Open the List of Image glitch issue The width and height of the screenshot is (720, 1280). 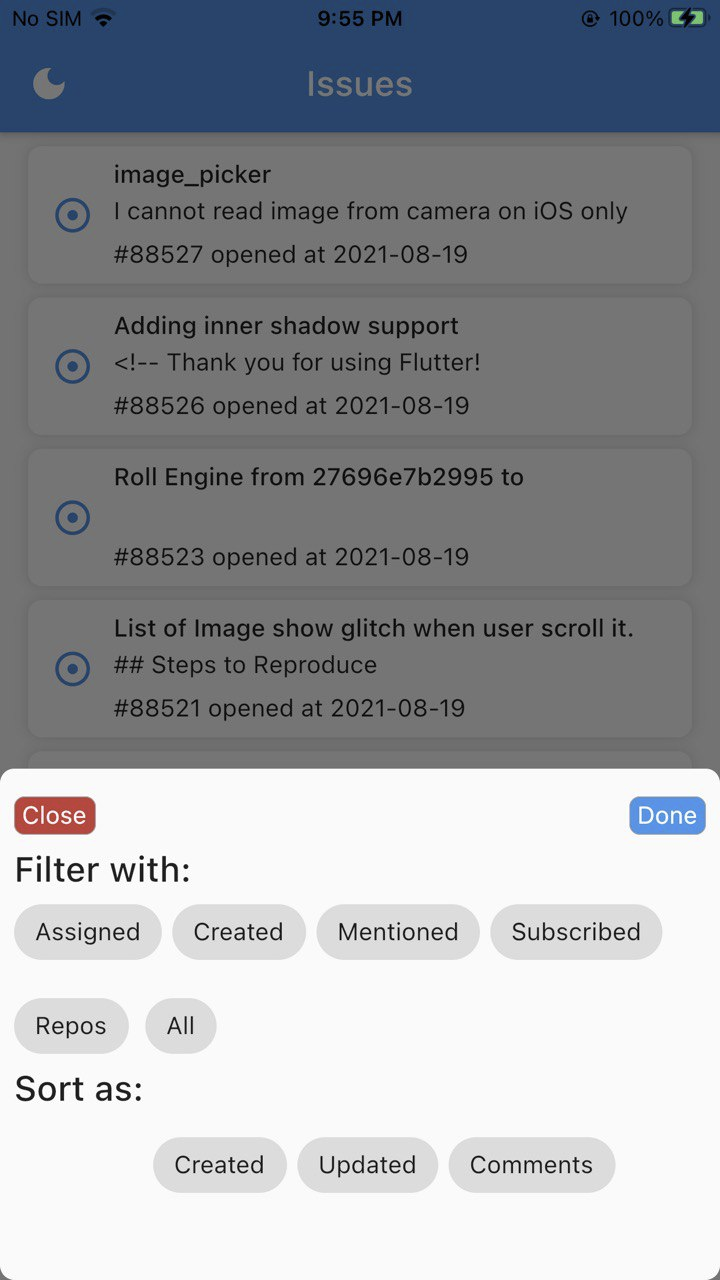[x=360, y=668]
